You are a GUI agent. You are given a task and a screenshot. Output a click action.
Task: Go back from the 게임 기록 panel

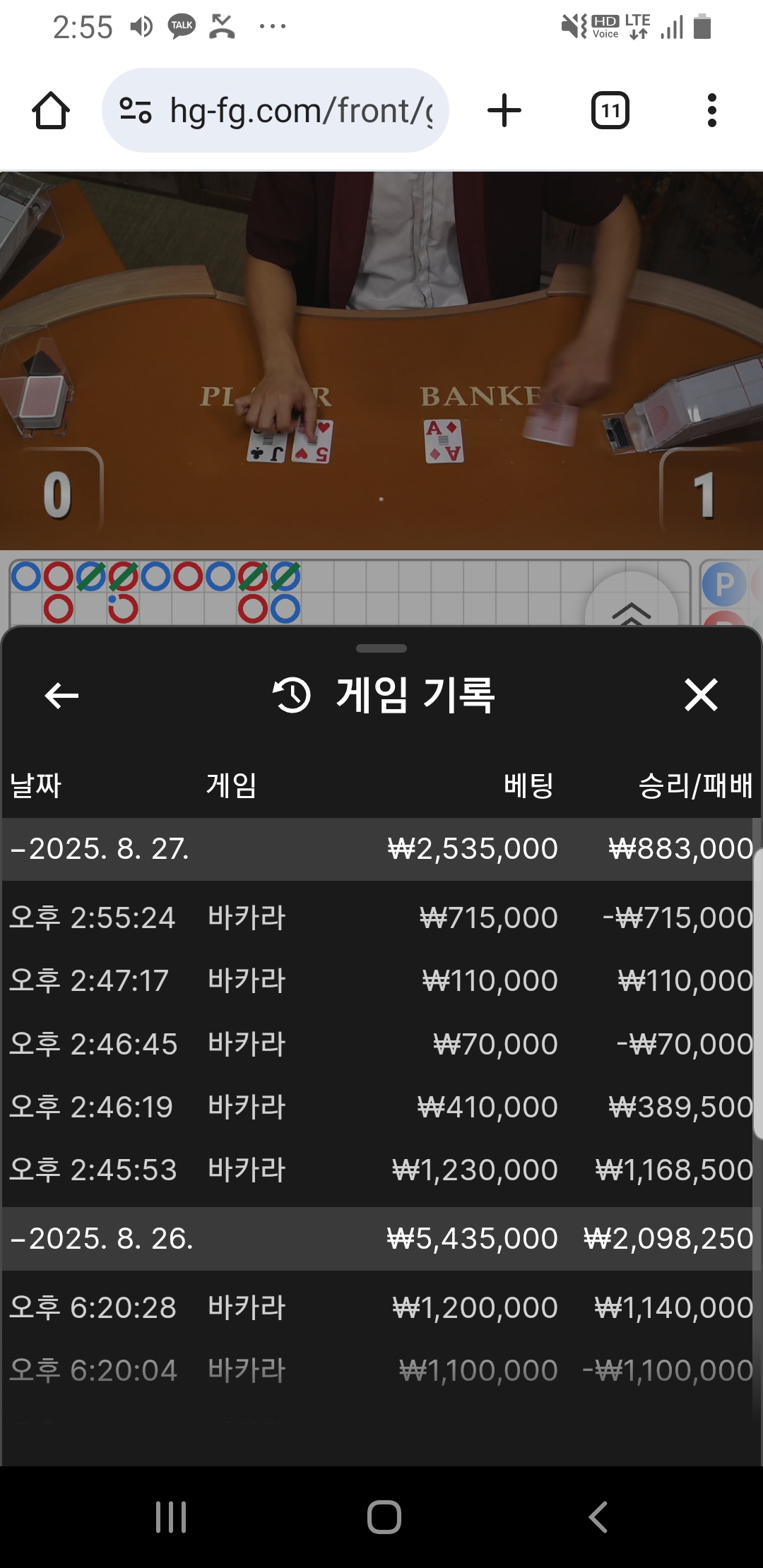[61, 696]
